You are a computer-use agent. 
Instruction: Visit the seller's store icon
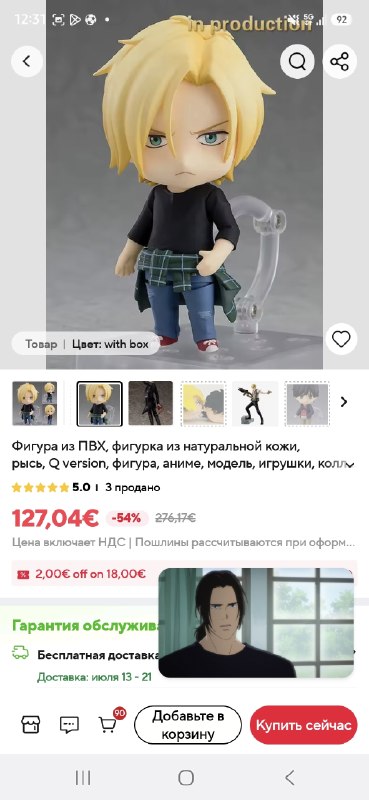(x=30, y=724)
